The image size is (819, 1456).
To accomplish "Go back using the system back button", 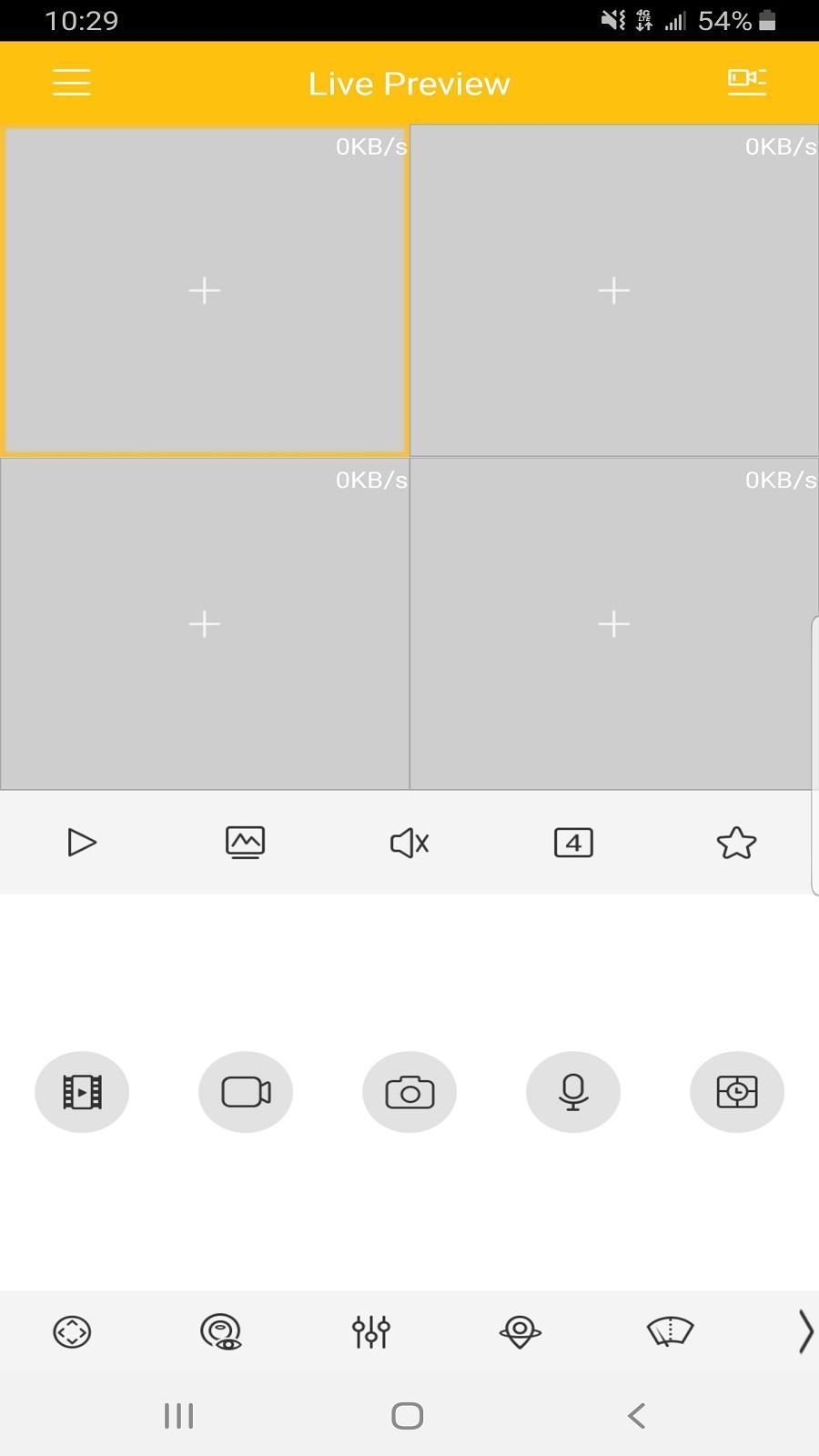I will coord(637,1416).
